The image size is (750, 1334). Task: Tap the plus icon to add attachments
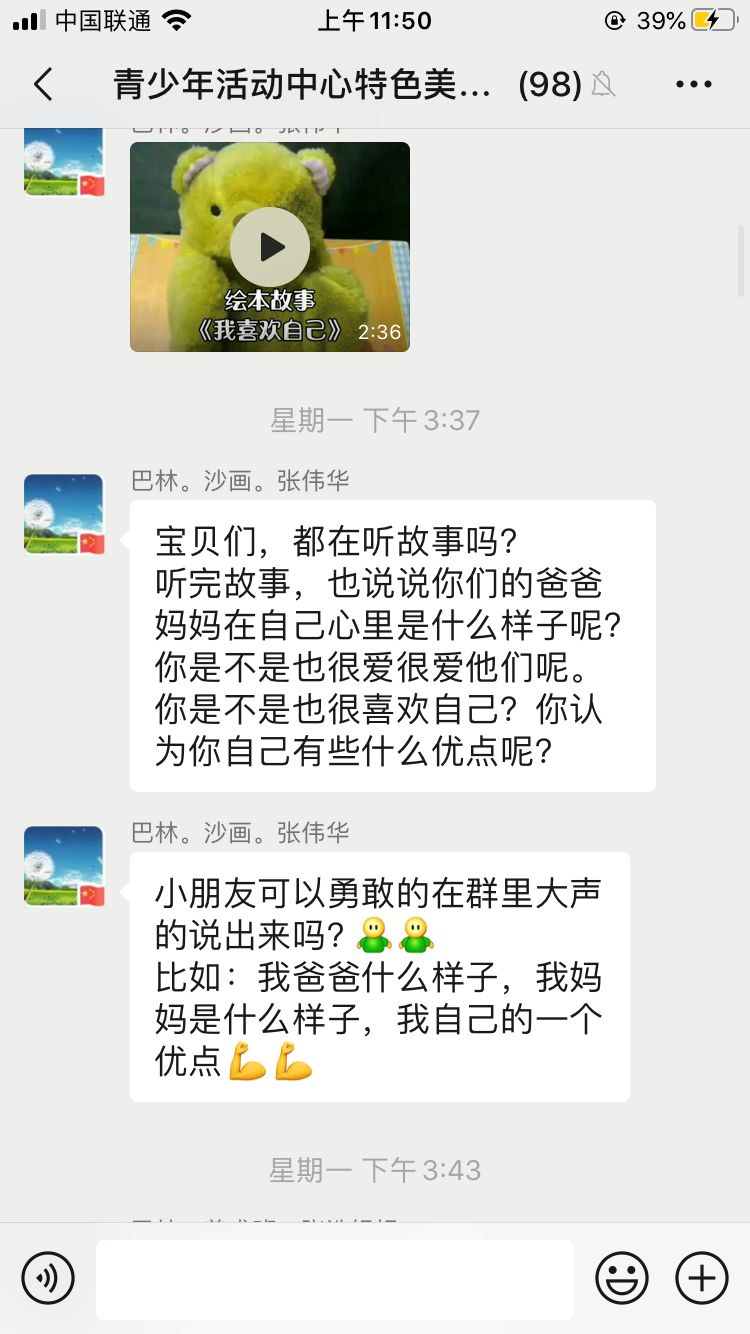pyautogui.click(x=701, y=1278)
